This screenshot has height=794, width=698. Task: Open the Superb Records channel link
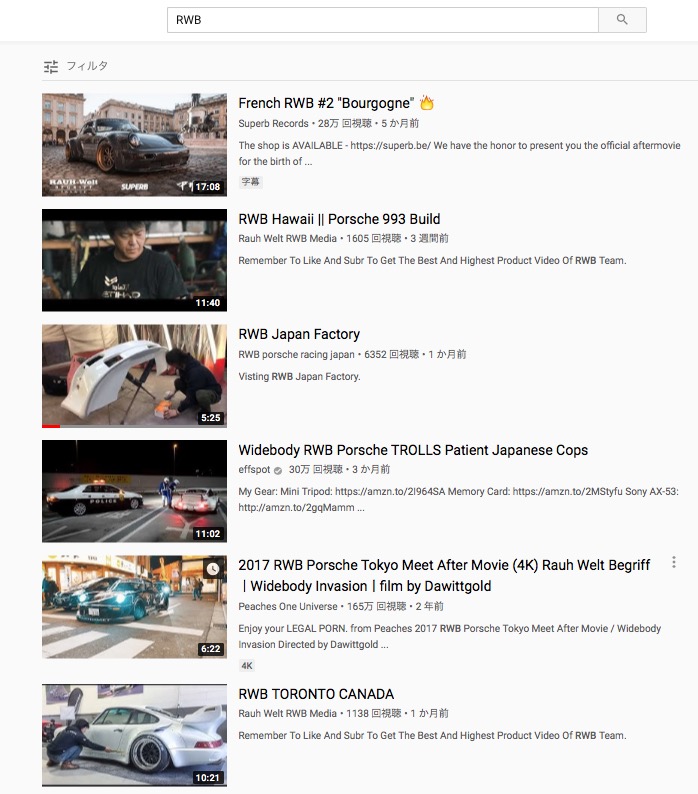click(x=274, y=124)
